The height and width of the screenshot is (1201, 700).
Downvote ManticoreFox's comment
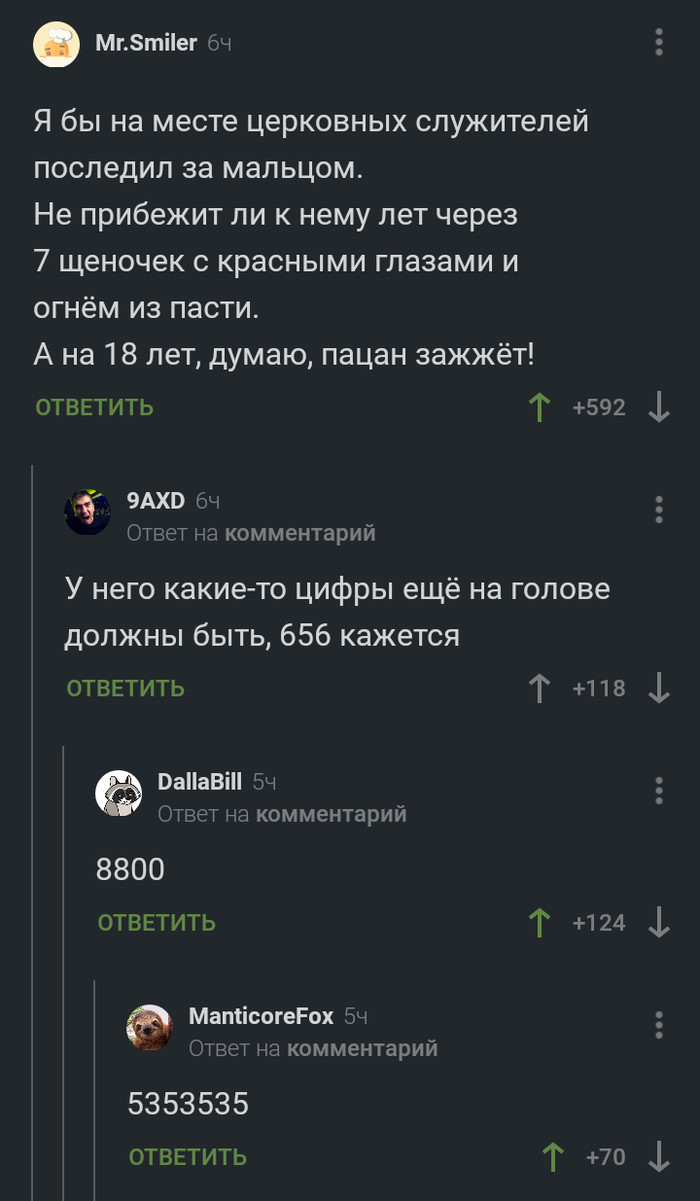658,1157
